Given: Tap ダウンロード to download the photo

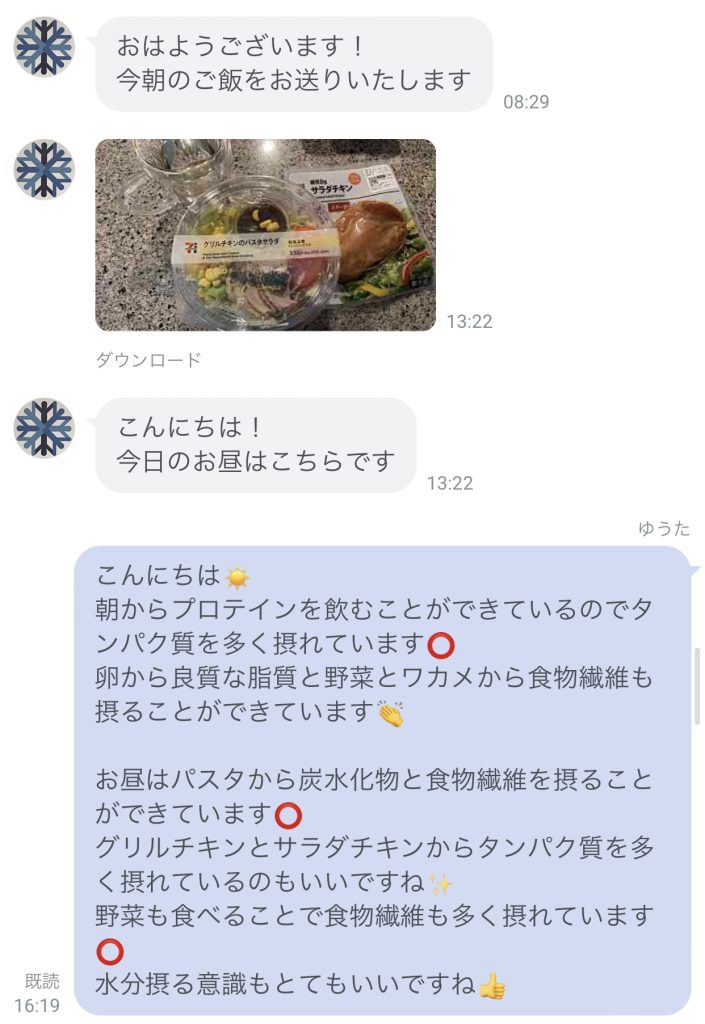Looking at the screenshot, I should coord(148,360).
